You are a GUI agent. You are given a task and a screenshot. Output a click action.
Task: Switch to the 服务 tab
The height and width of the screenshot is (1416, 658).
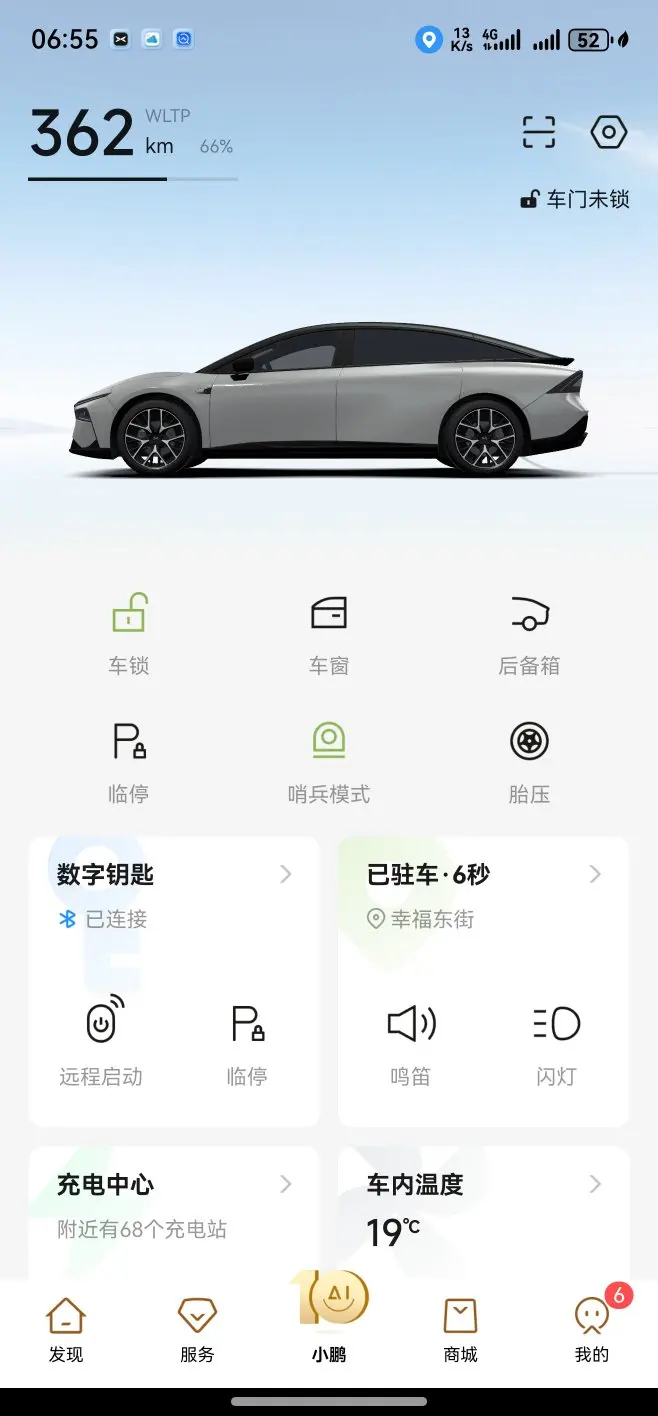point(197,1330)
